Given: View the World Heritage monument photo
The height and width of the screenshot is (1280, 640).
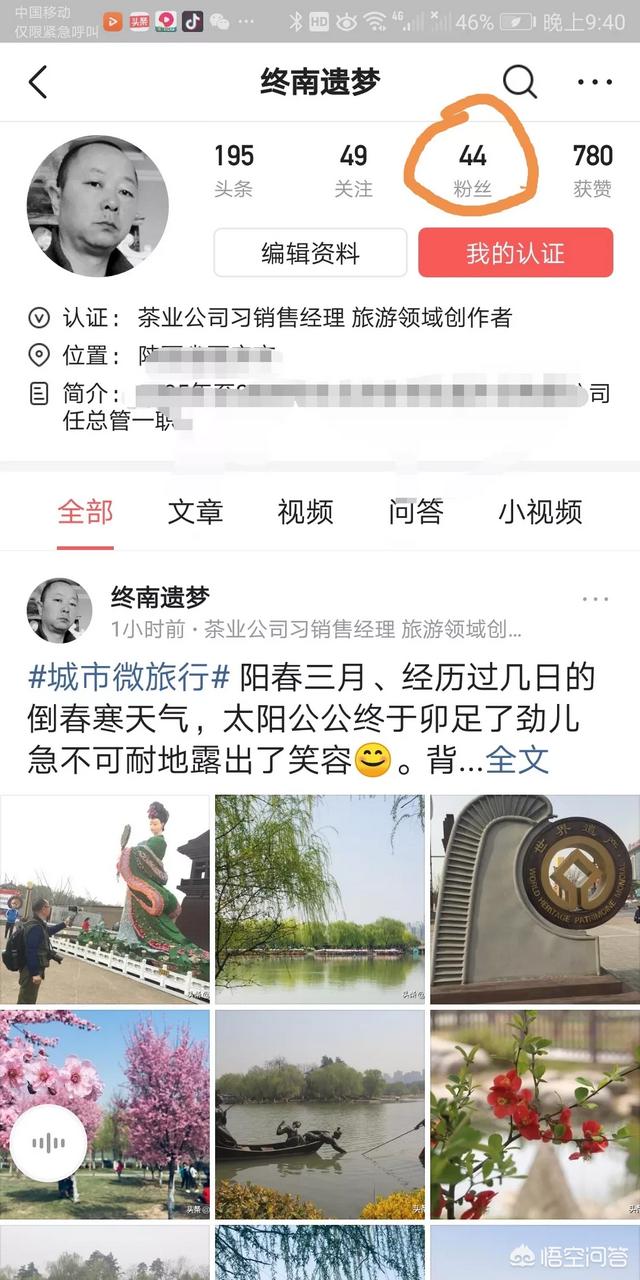Looking at the screenshot, I should (535, 899).
